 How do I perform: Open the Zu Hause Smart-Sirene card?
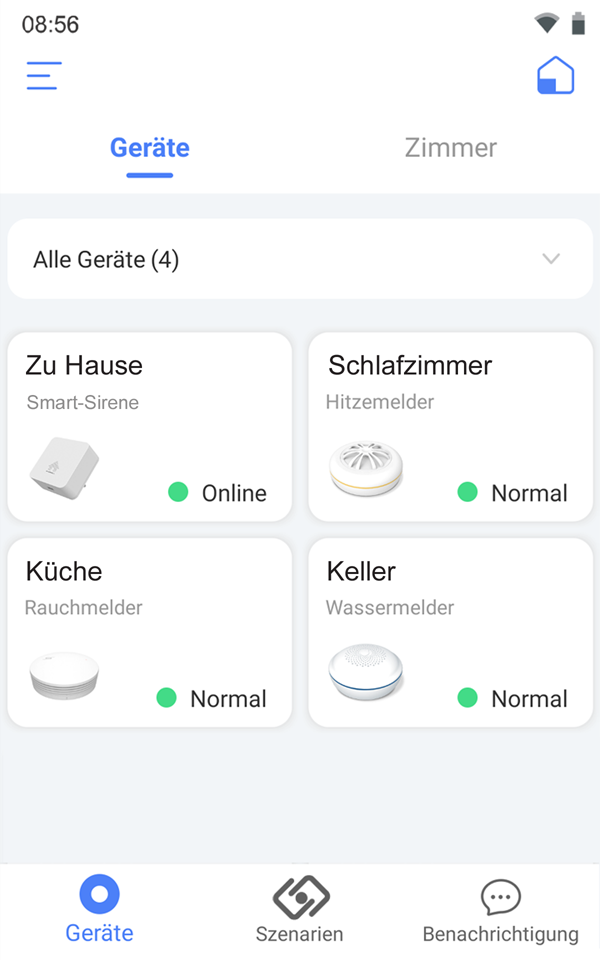[150, 427]
